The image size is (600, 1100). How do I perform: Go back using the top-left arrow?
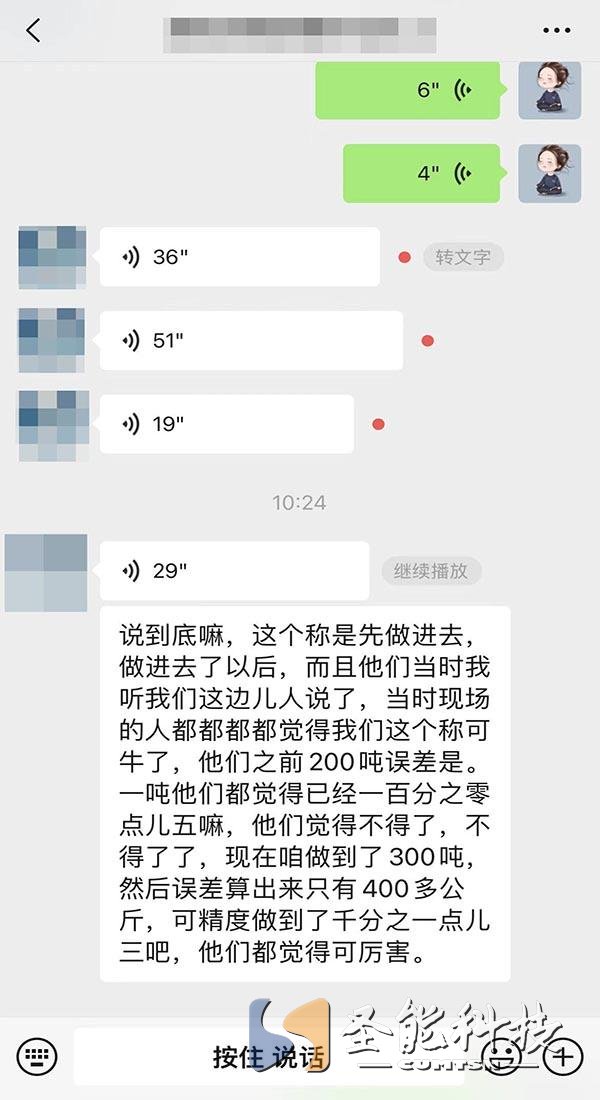[33, 31]
